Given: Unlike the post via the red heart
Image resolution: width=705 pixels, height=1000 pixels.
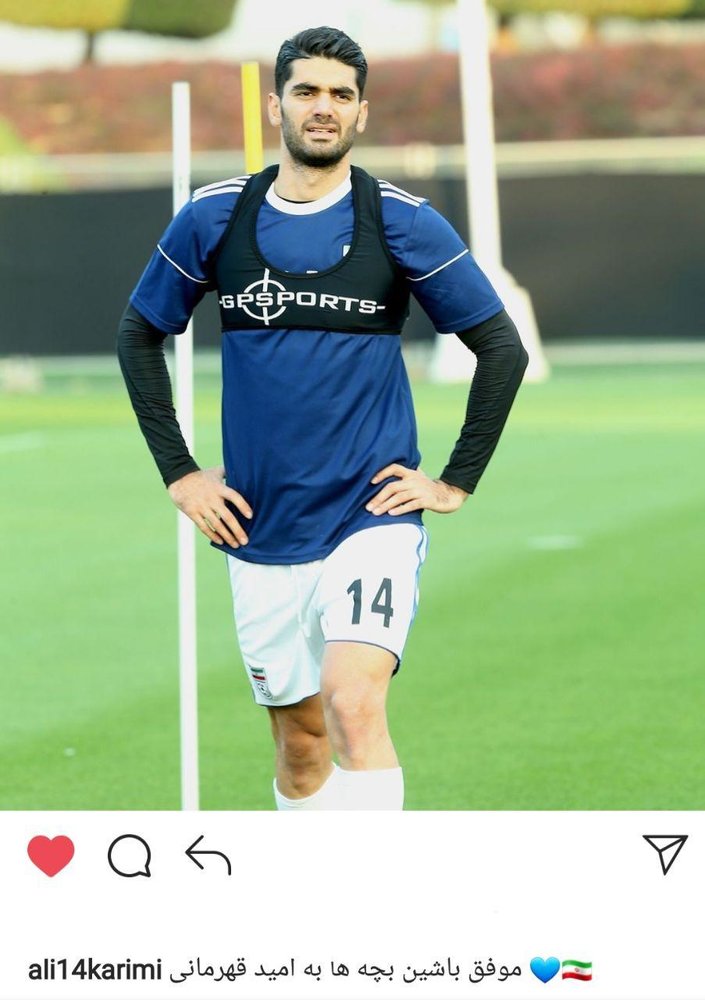Looking at the screenshot, I should [x=50, y=856].
